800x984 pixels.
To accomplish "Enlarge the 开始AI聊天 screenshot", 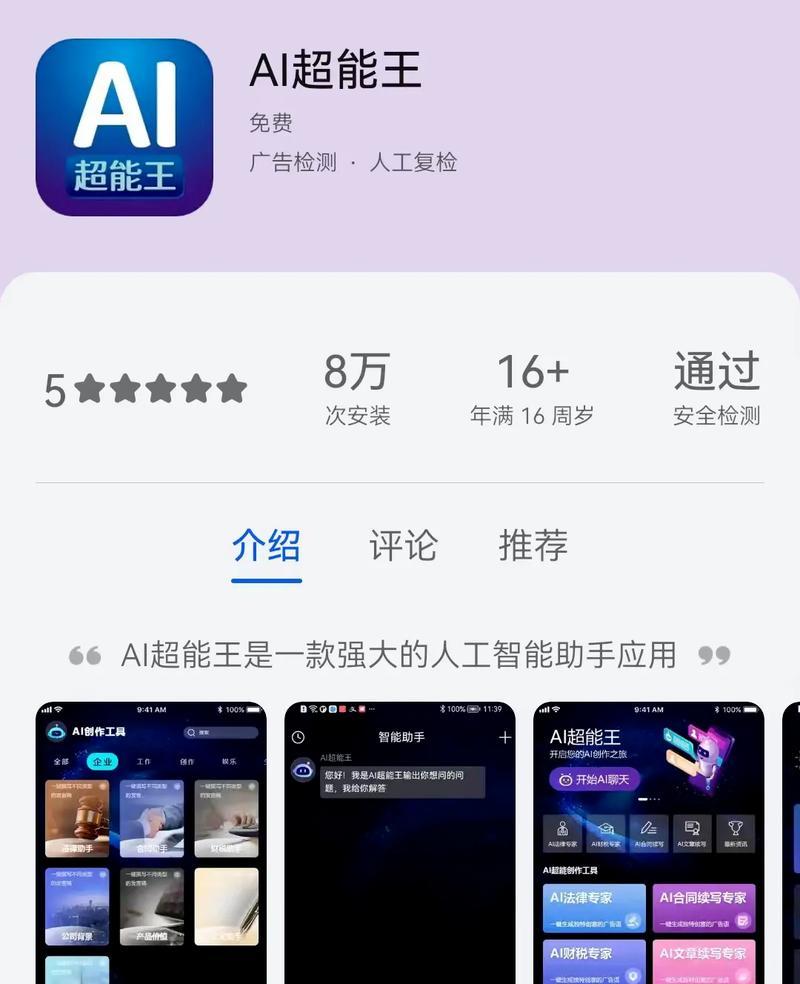I will [648, 842].
